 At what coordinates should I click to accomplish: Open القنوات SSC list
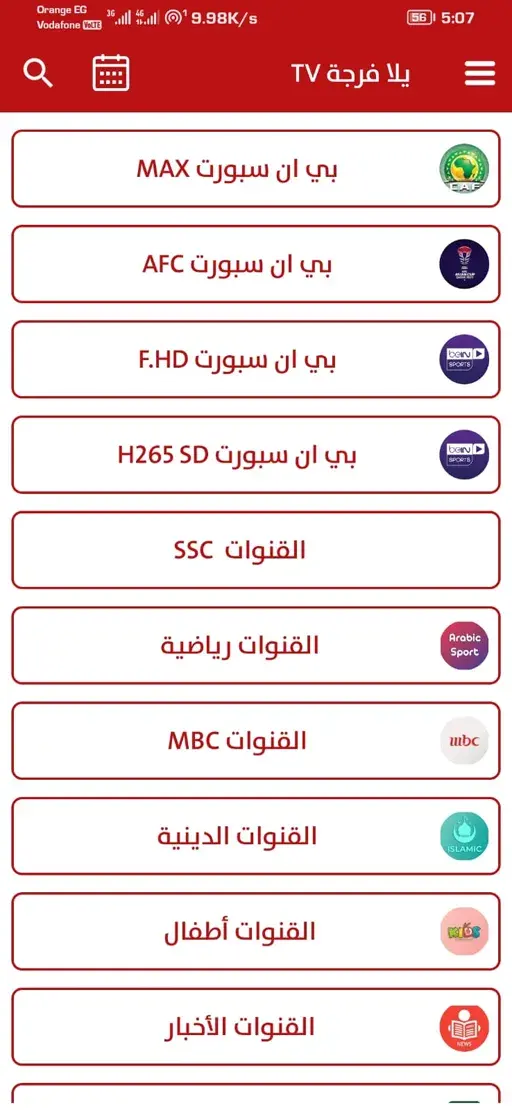(256, 550)
